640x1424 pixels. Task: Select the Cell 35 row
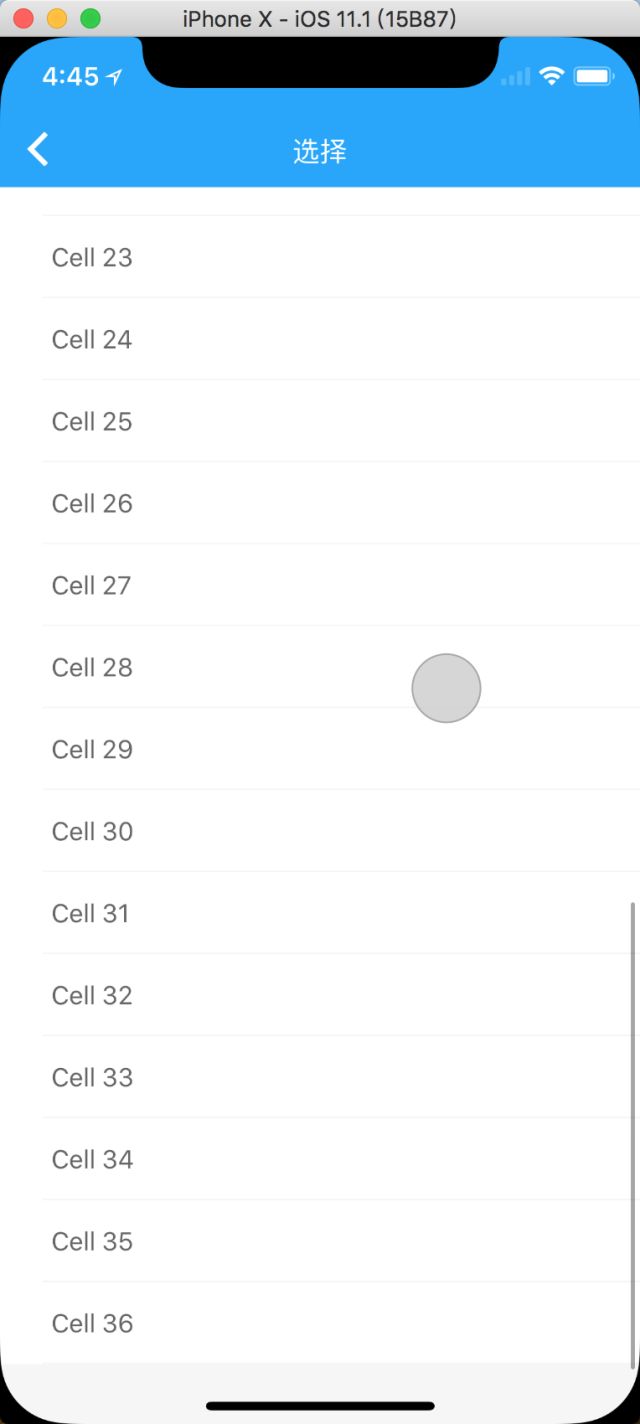pyautogui.click(x=320, y=1241)
